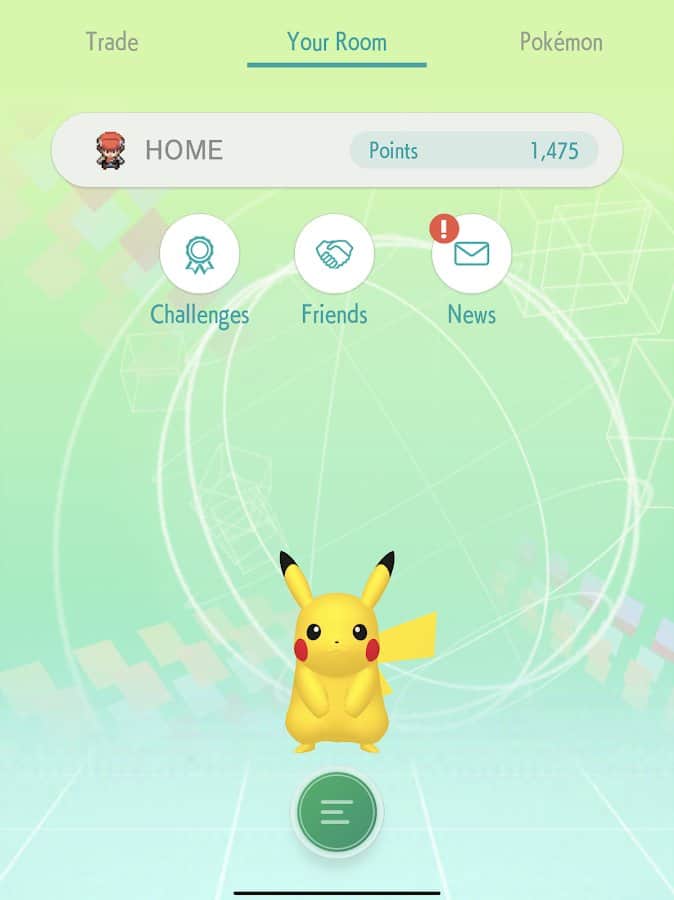Open the Challenges ribbon icon
The width and height of the screenshot is (674, 900).
pyautogui.click(x=199, y=255)
